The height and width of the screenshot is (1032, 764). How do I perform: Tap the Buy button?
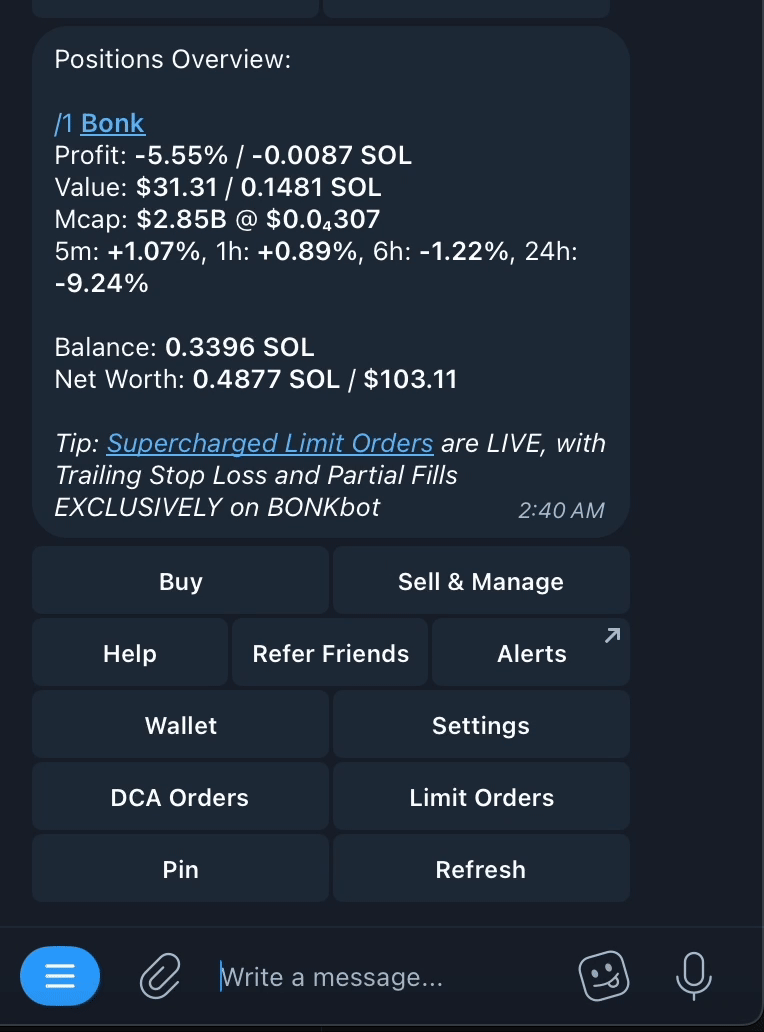click(180, 581)
